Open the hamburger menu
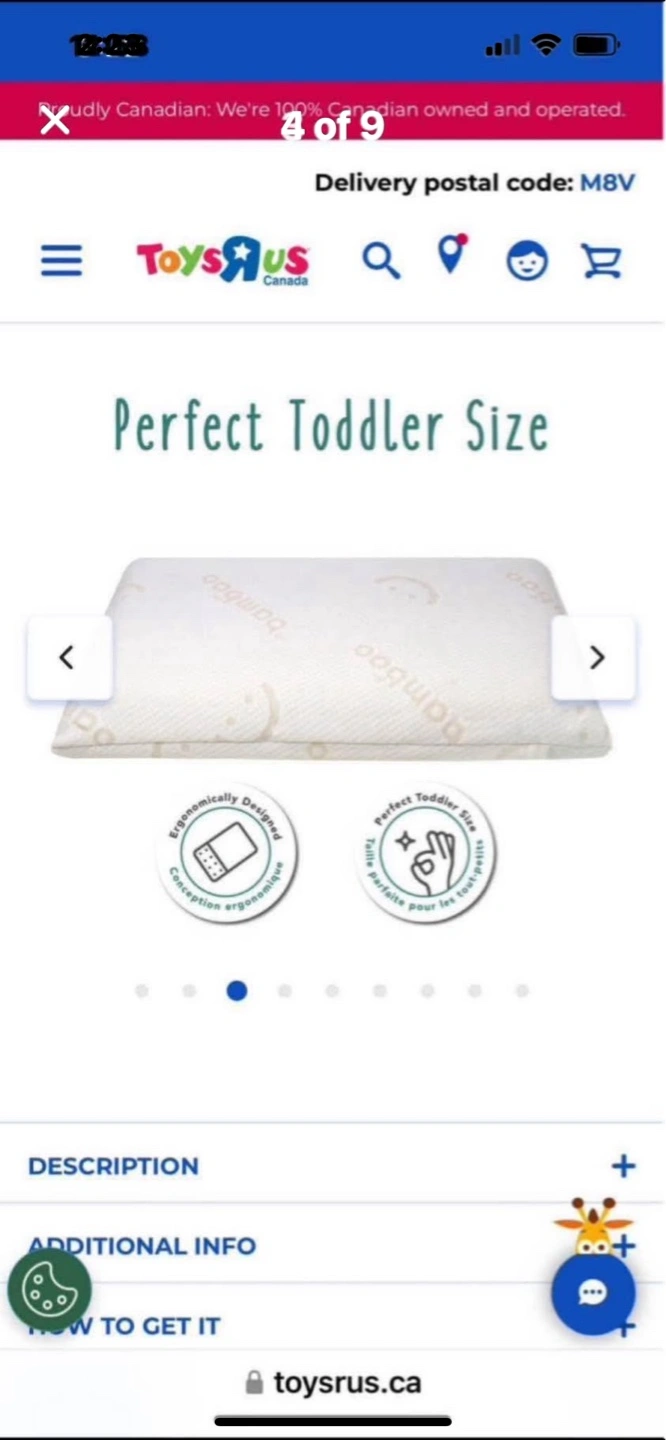The image size is (666, 1440). click(x=61, y=261)
